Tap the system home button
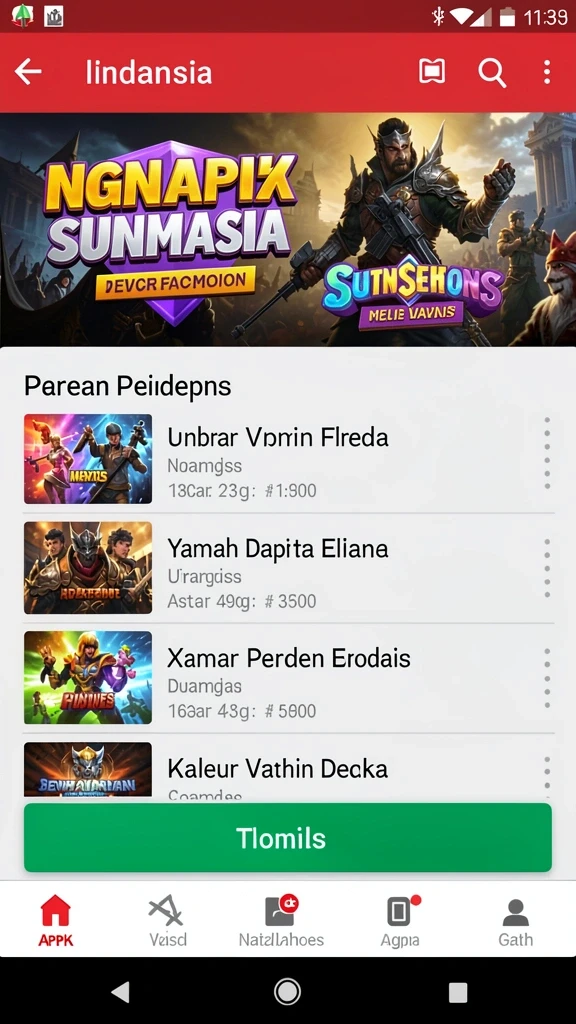 coord(287,991)
